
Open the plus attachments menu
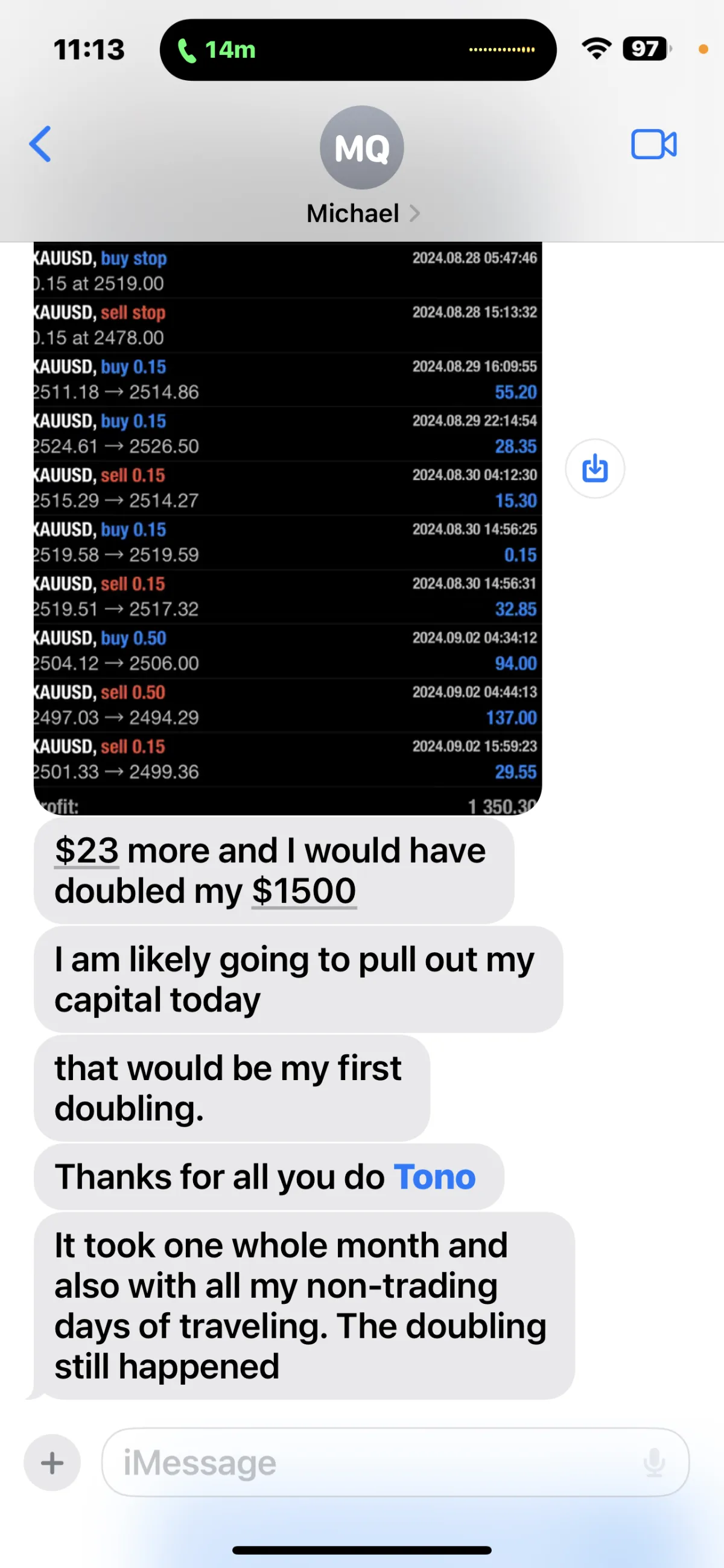click(x=52, y=1462)
